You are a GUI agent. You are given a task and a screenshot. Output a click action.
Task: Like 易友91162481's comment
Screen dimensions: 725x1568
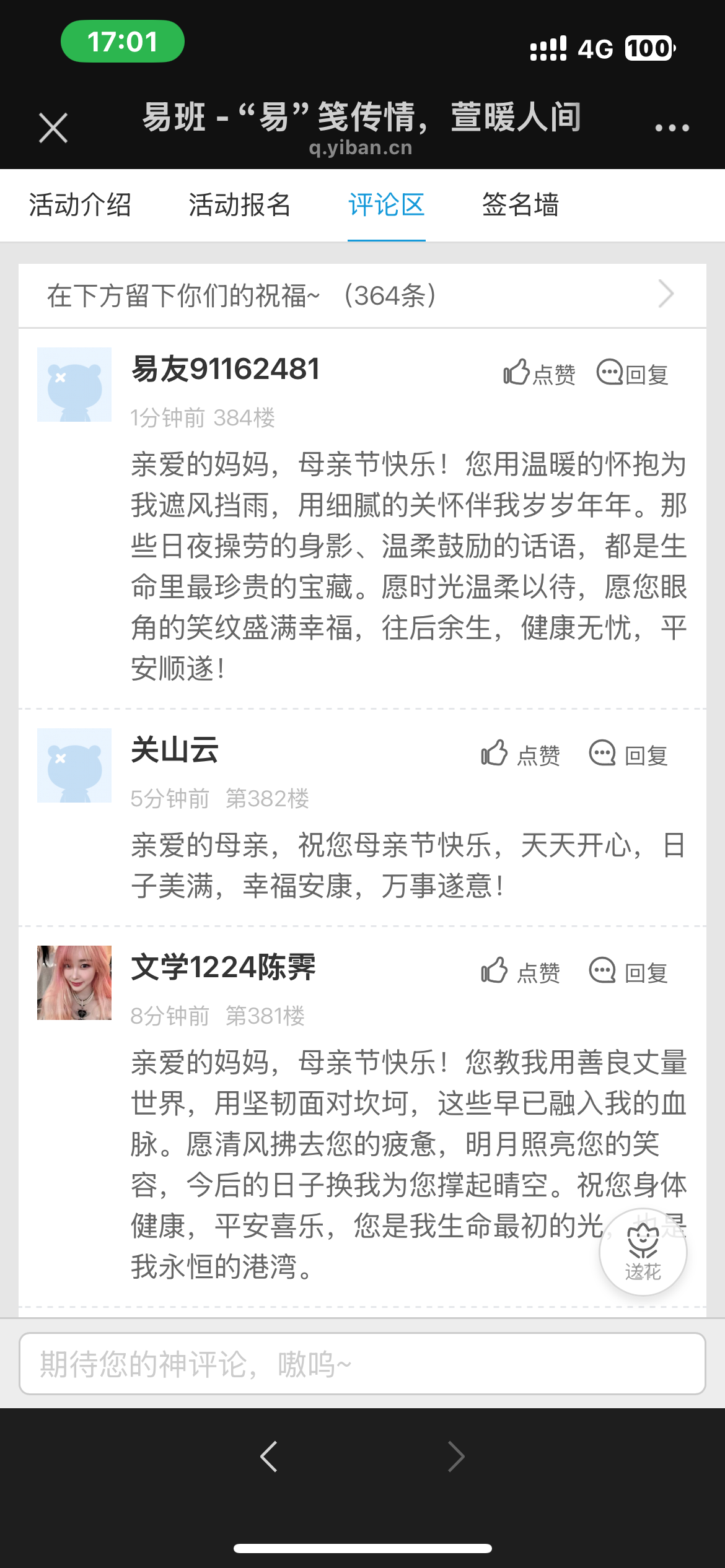tap(539, 373)
